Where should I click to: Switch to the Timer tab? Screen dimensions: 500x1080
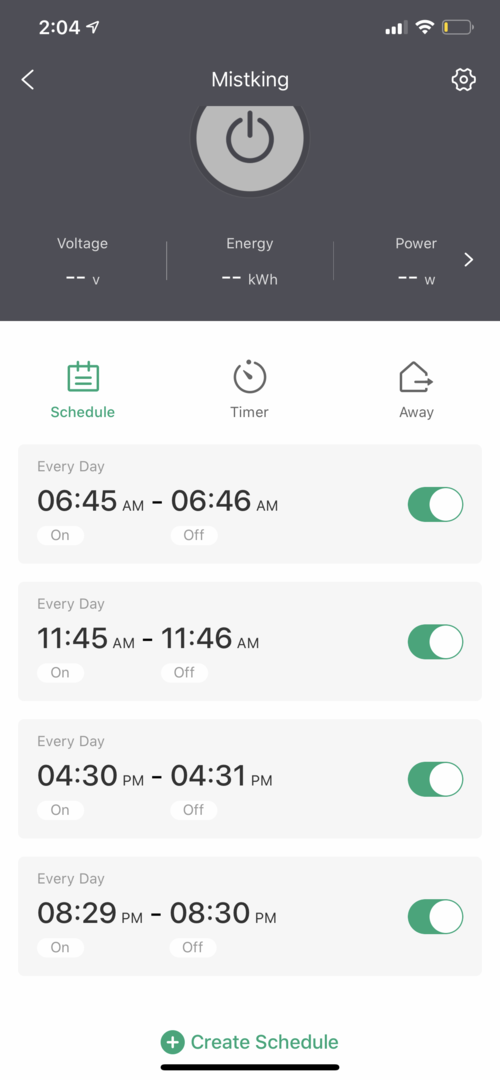[x=249, y=389]
